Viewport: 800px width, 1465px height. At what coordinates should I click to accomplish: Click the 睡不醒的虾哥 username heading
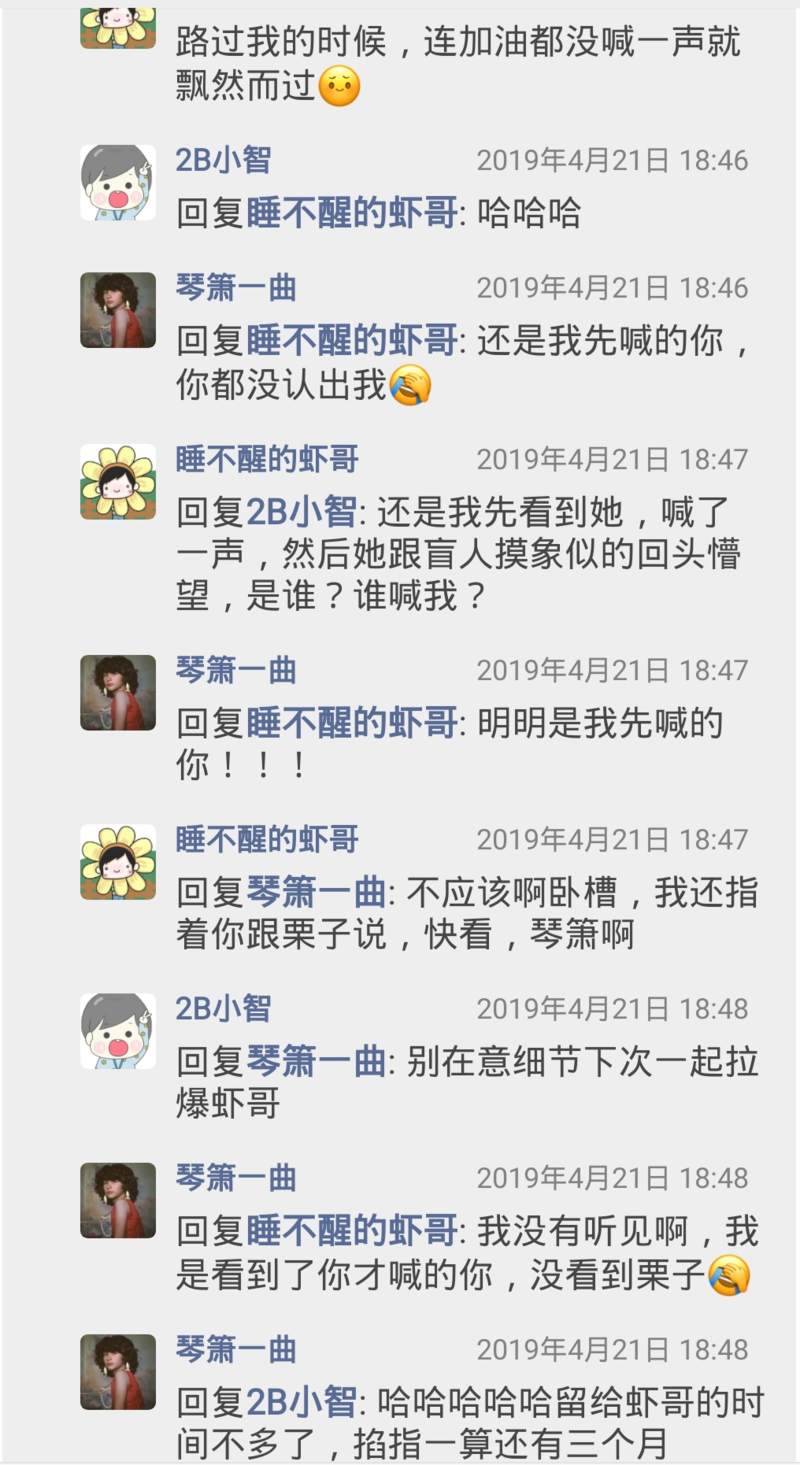pos(265,459)
